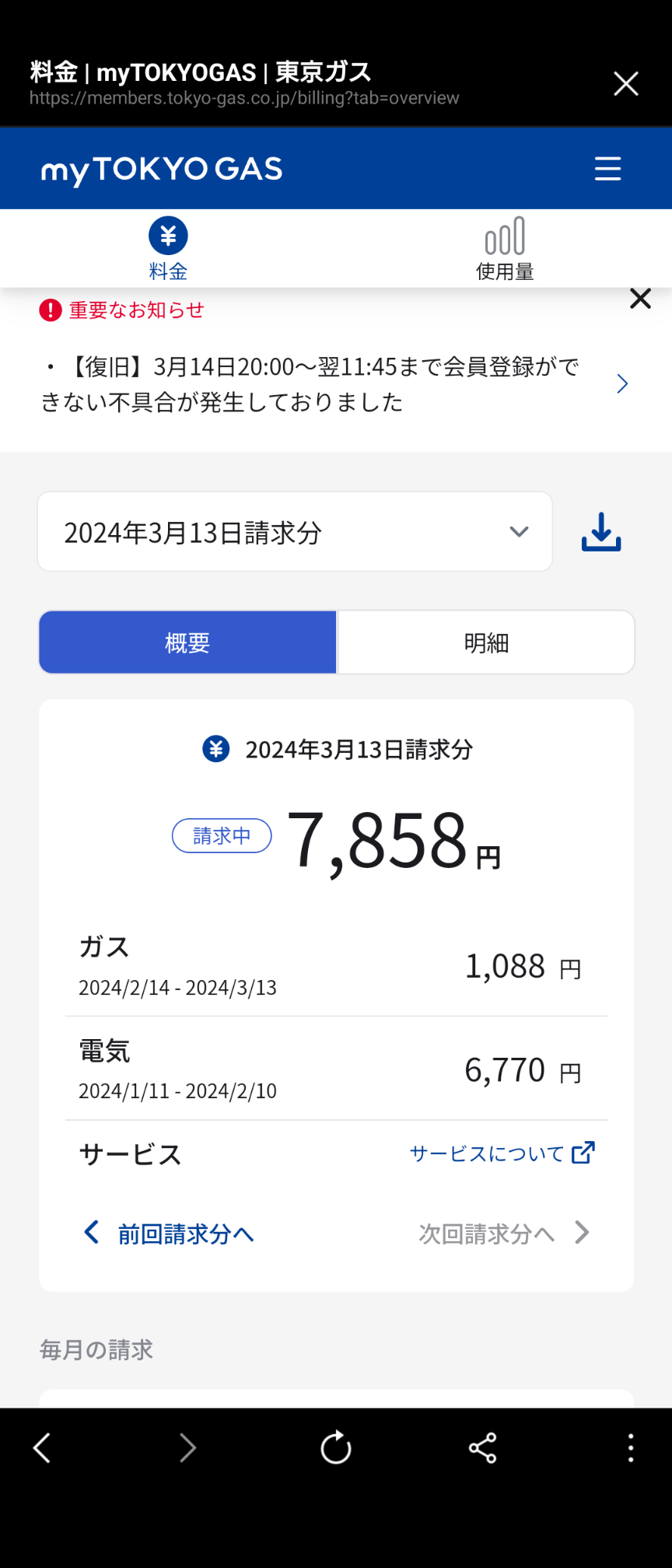Reload the page
The height and width of the screenshot is (1568, 672).
[336, 1448]
